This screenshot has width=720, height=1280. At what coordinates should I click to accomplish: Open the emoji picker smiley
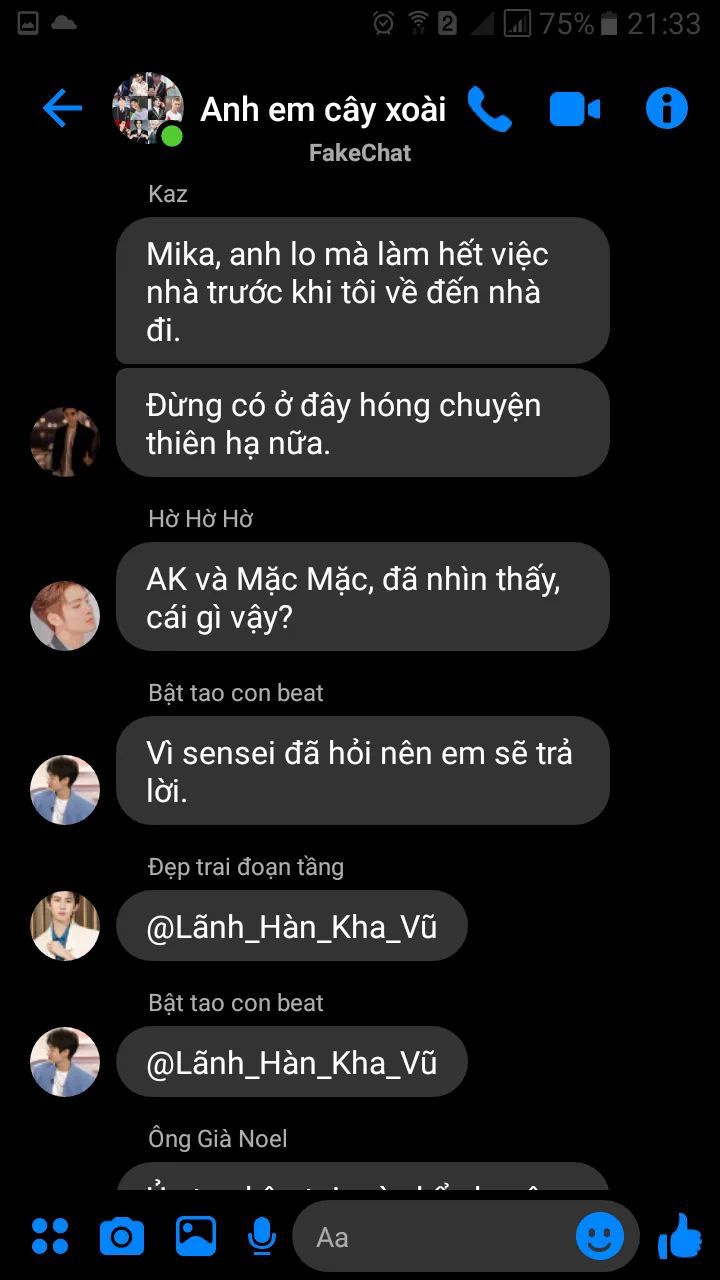[x=600, y=1237]
